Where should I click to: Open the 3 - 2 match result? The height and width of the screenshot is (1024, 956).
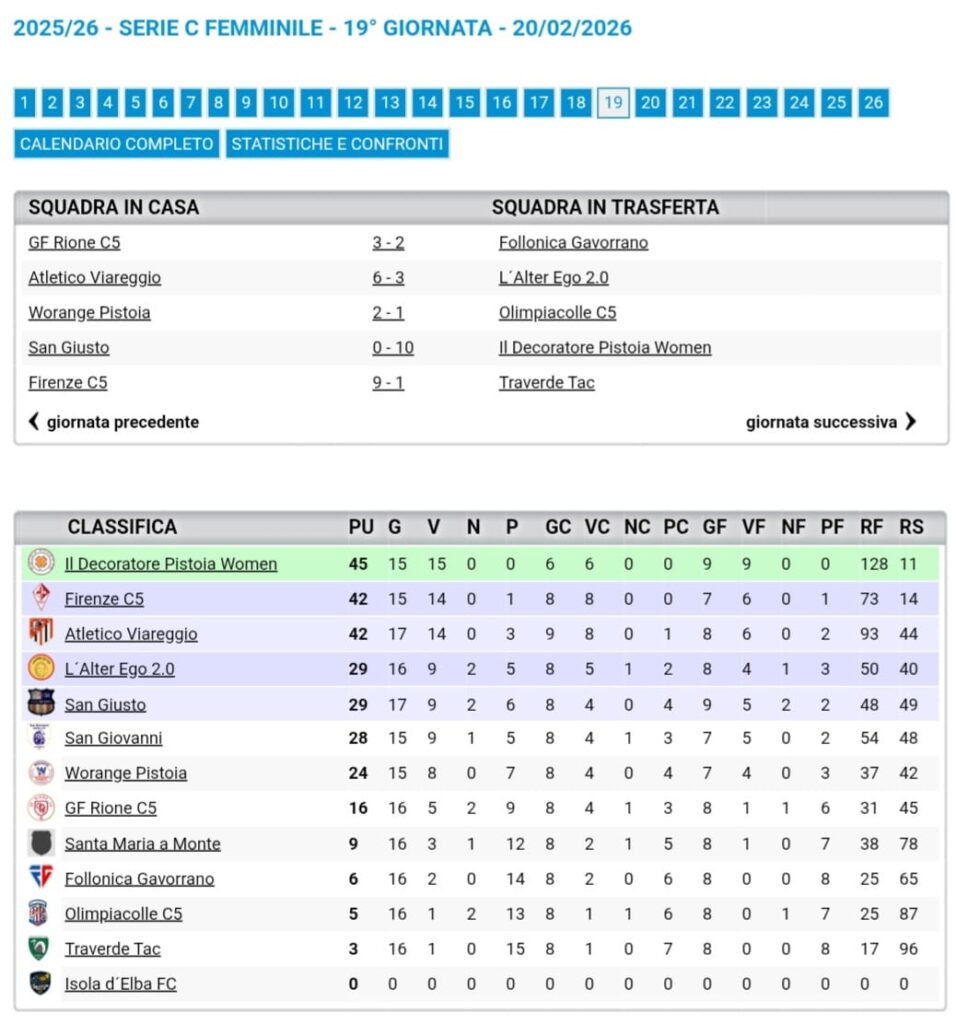pos(388,243)
